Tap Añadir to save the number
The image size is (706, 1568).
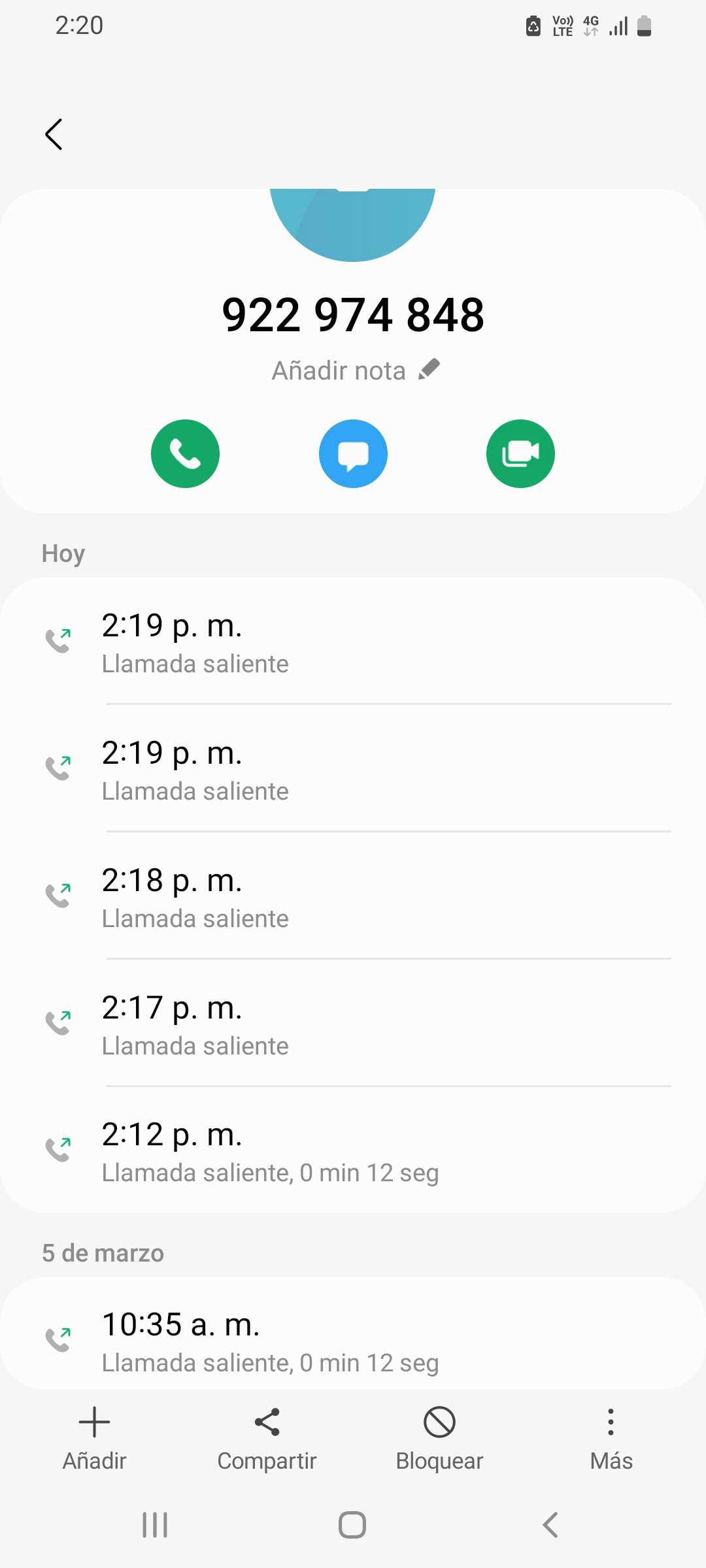pyautogui.click(x=94, y=1439)
